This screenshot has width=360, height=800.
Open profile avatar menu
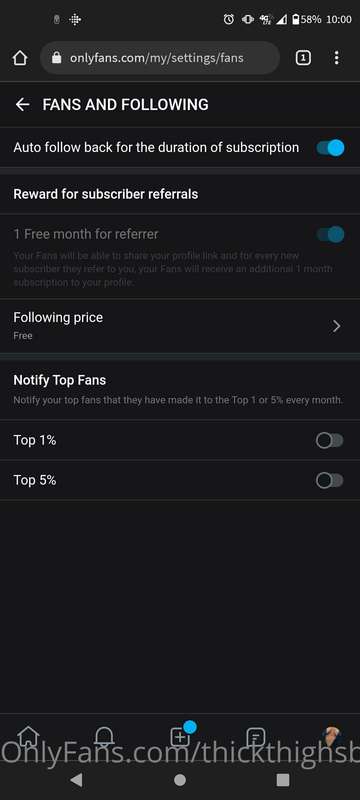tap(331, 737)
